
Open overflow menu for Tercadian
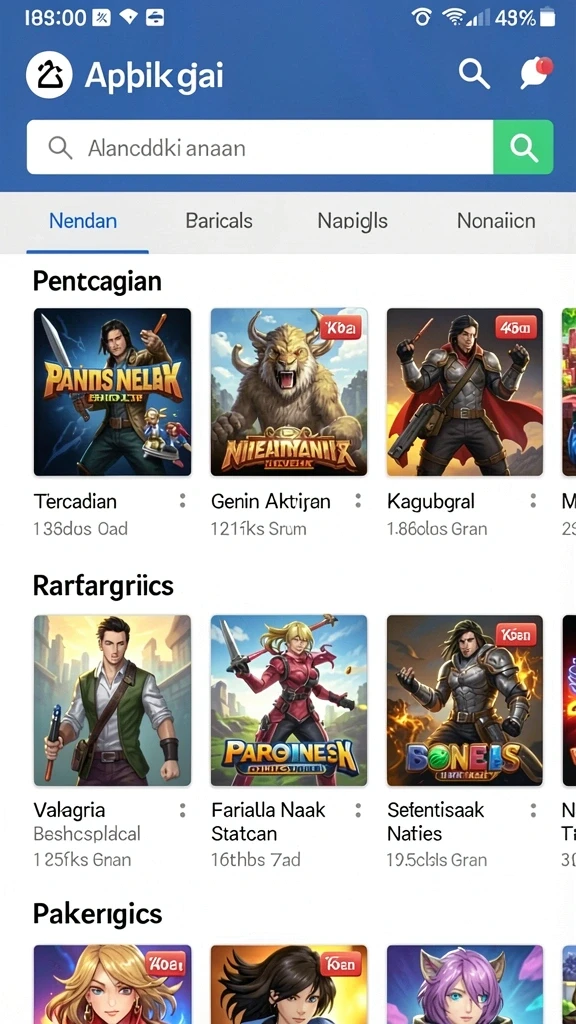(x=182, y=501)
